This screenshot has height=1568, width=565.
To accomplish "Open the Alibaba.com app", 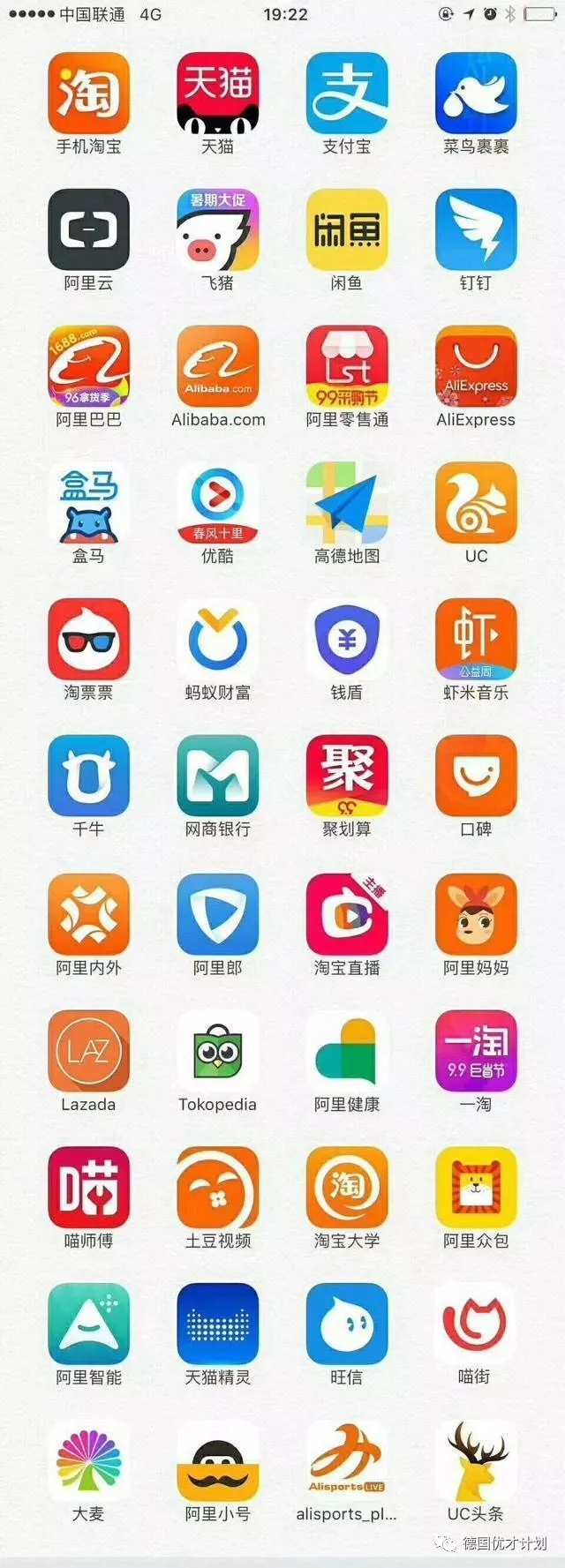I will pyautogui.click(x=217, y=366).
